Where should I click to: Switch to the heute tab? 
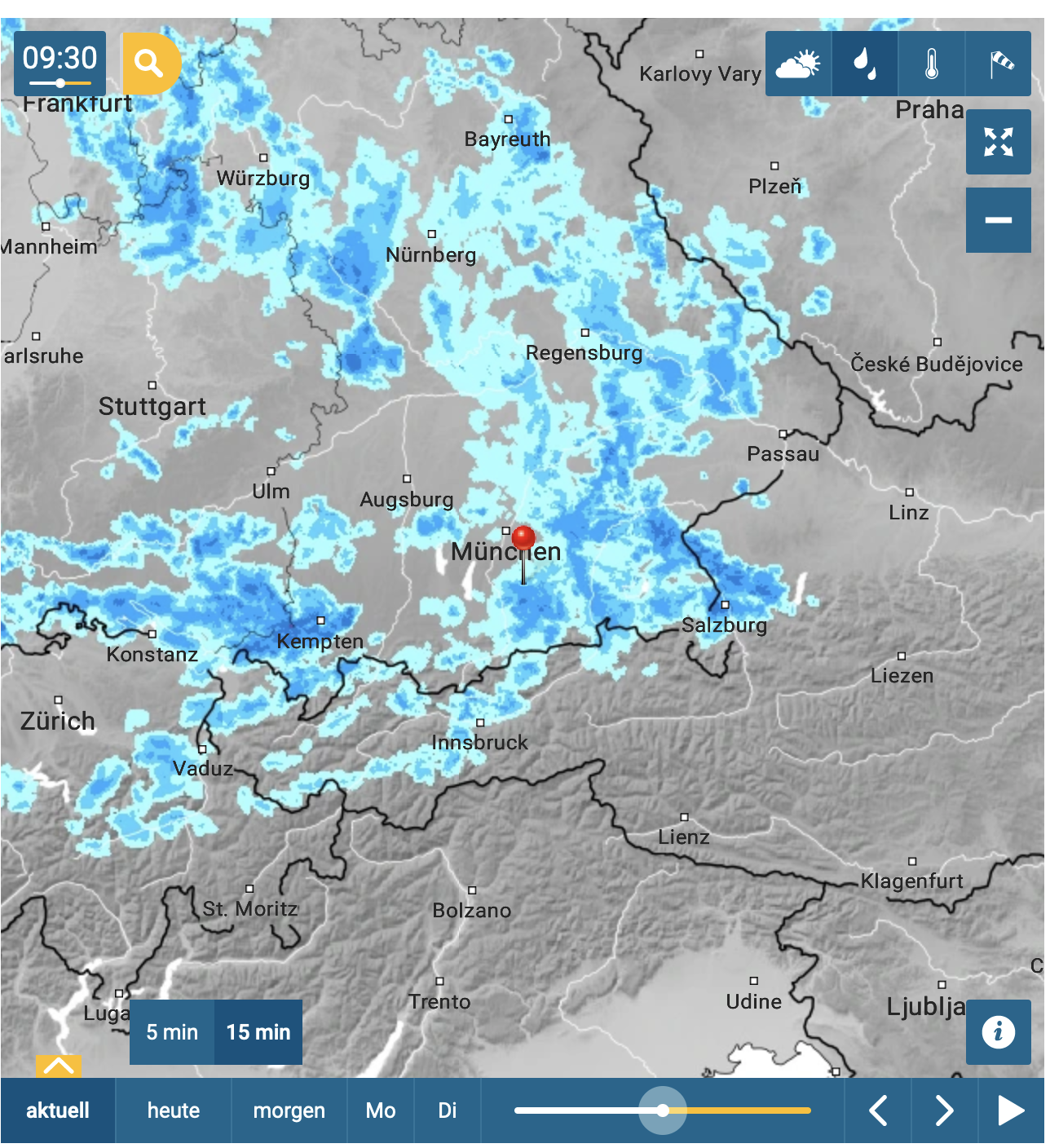click(174, 1110)
